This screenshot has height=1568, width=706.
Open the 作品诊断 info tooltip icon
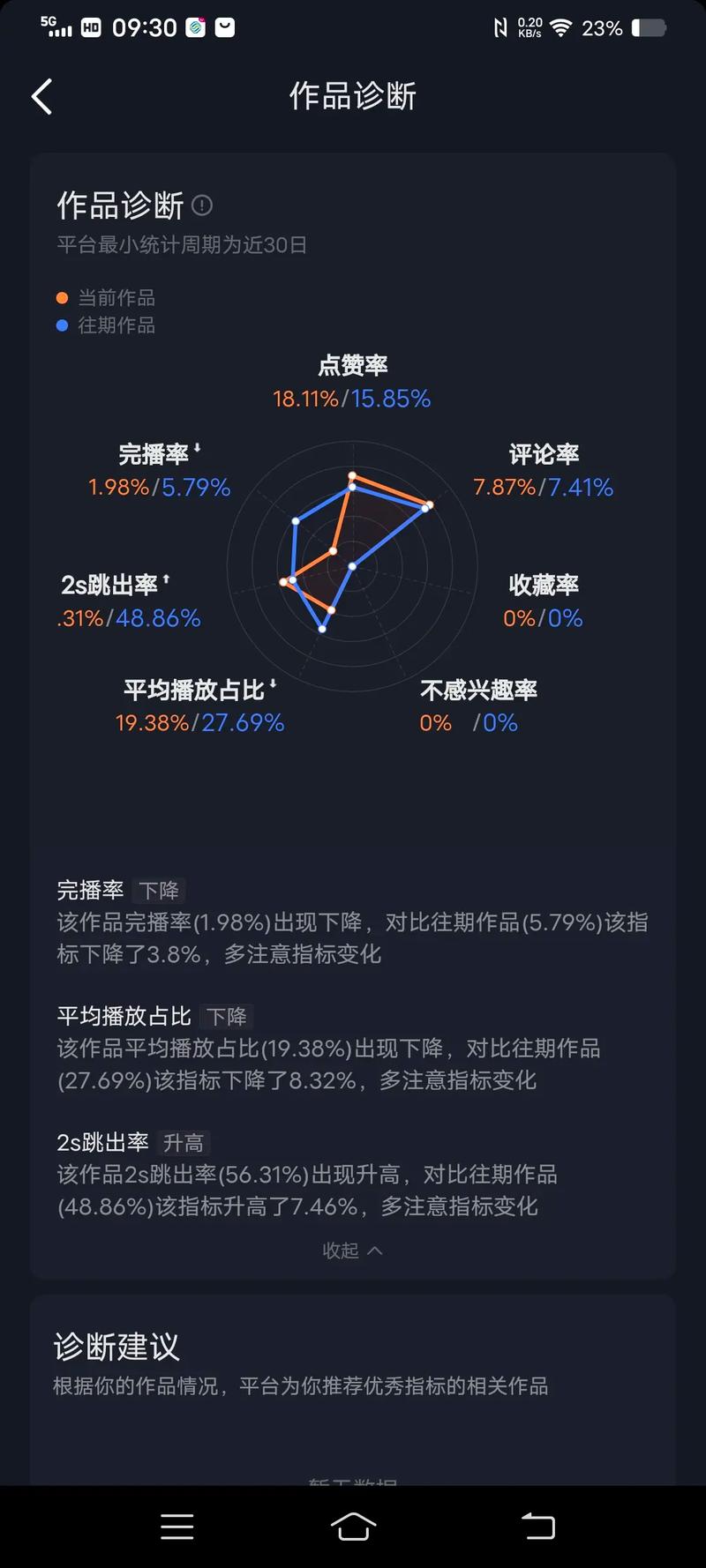pyautogui.click(x=201, y=205)
